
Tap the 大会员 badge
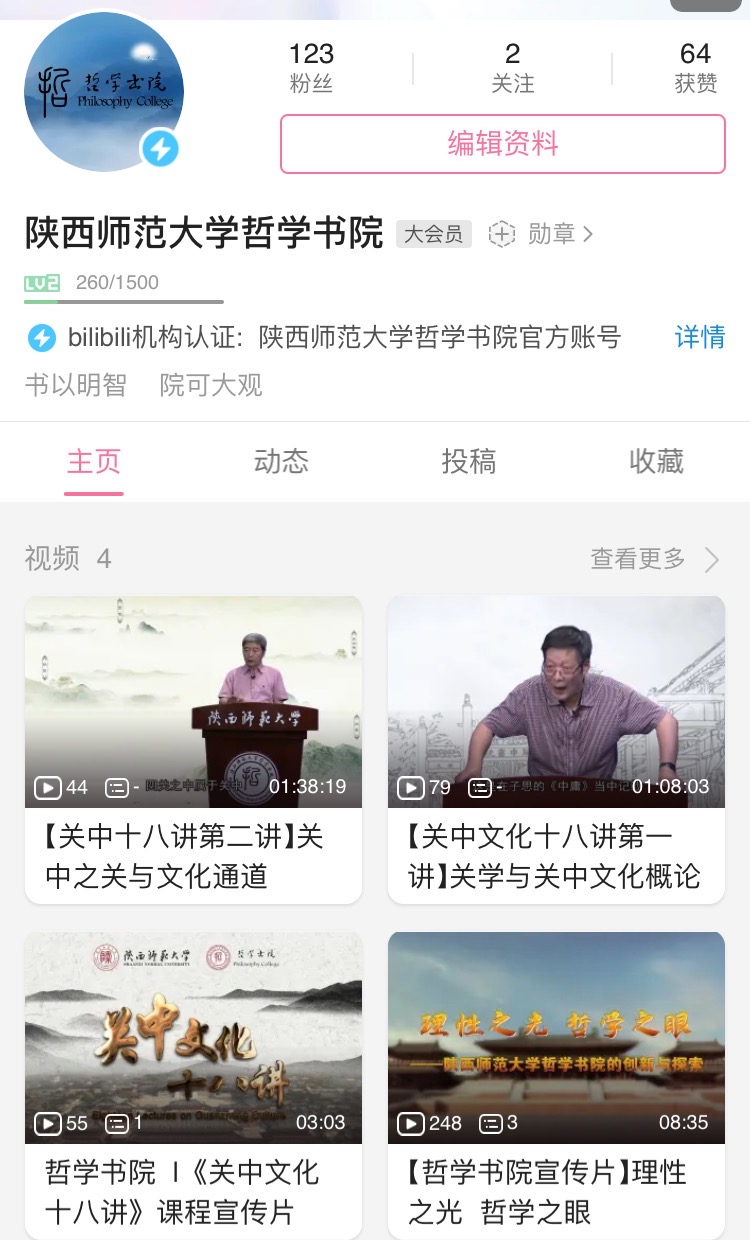click(433, 234)
